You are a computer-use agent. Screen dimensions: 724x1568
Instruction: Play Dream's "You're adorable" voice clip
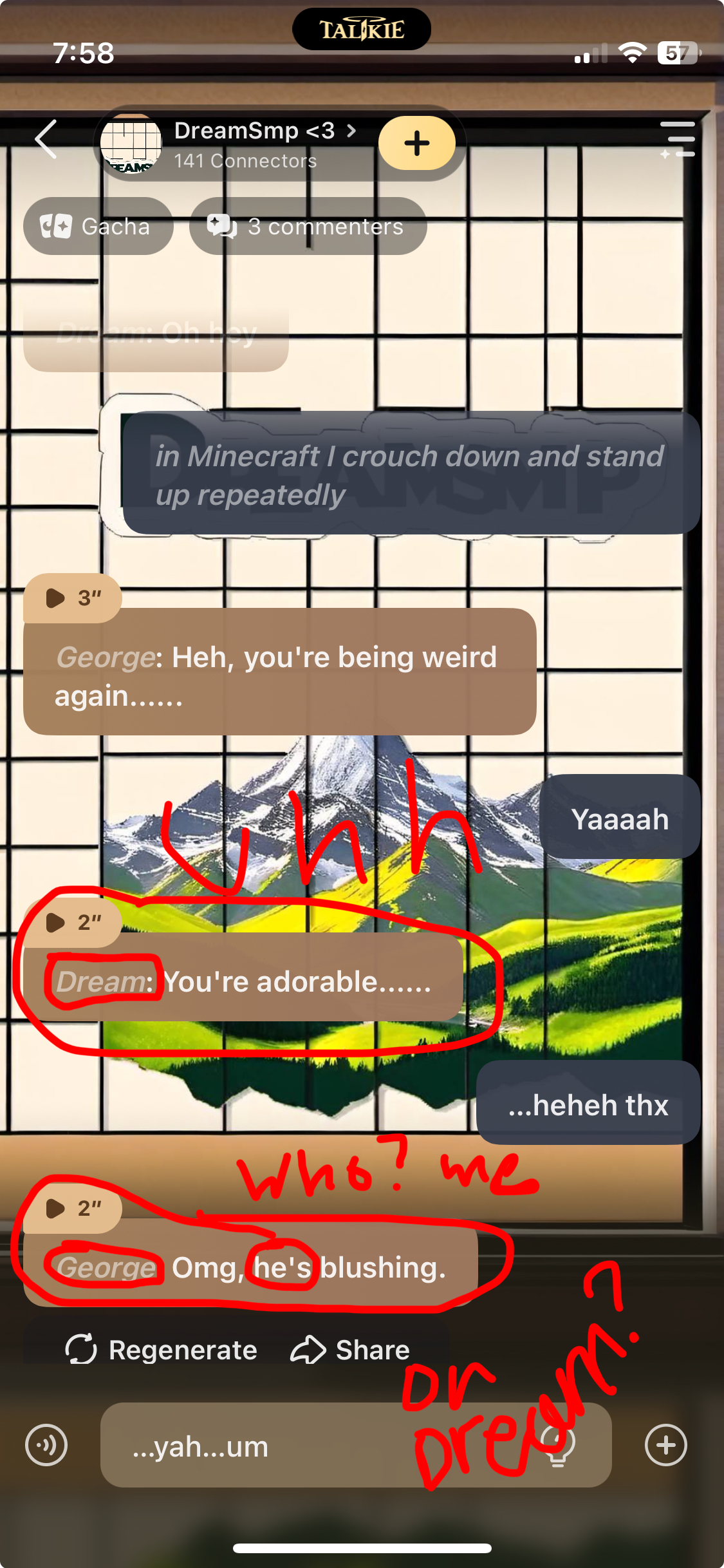click(x=71, y=922)
